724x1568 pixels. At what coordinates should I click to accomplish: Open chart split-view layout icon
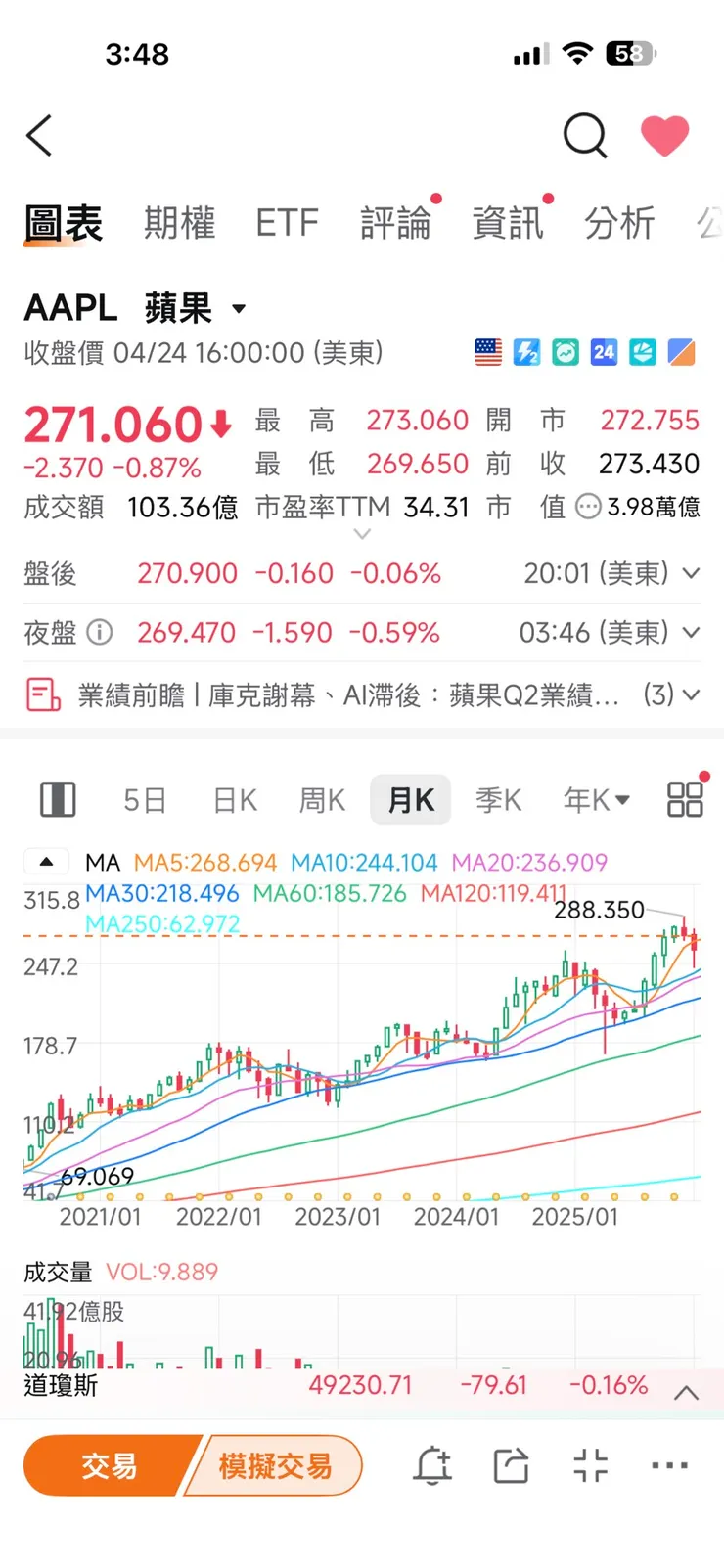[56, 799]
